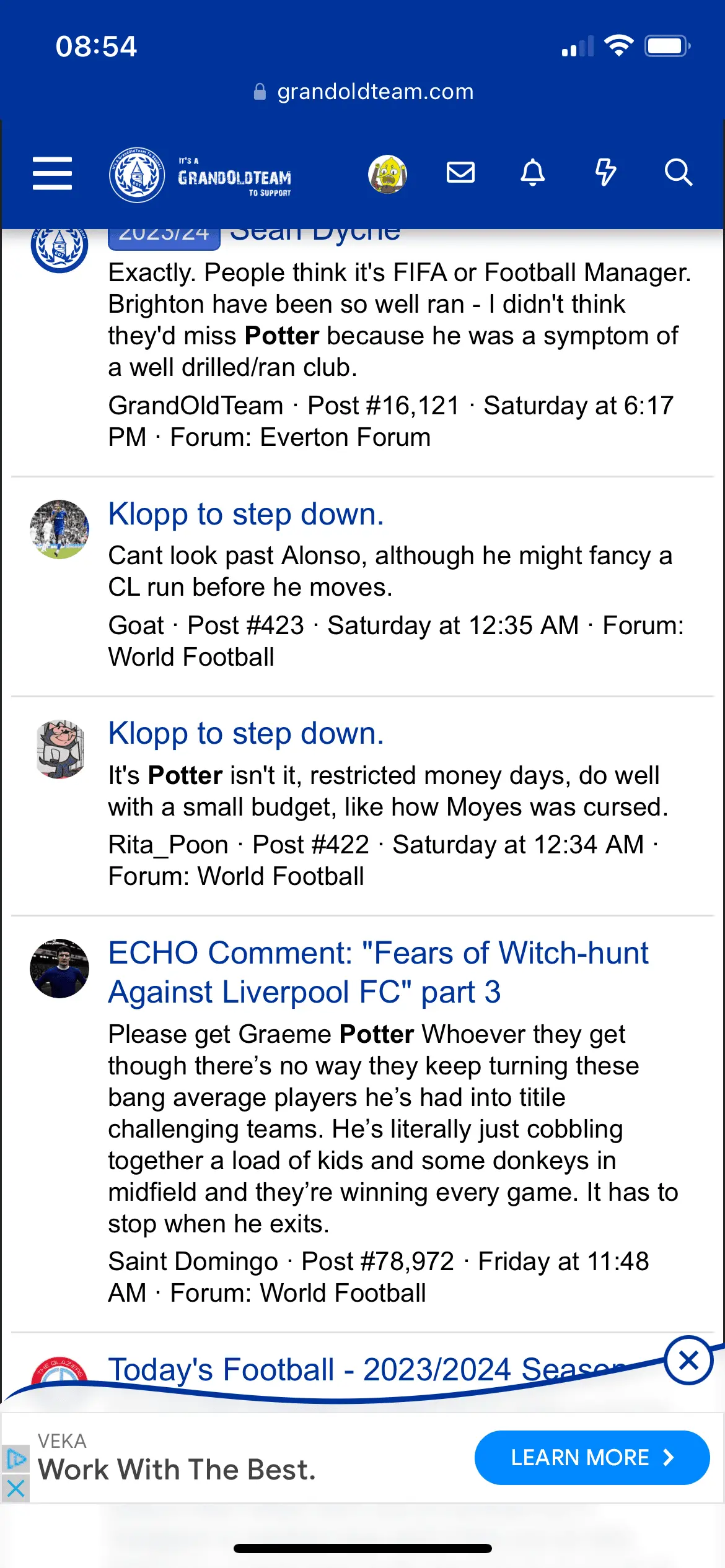Open the grandoldteam.com address bar

pos(363,92)
